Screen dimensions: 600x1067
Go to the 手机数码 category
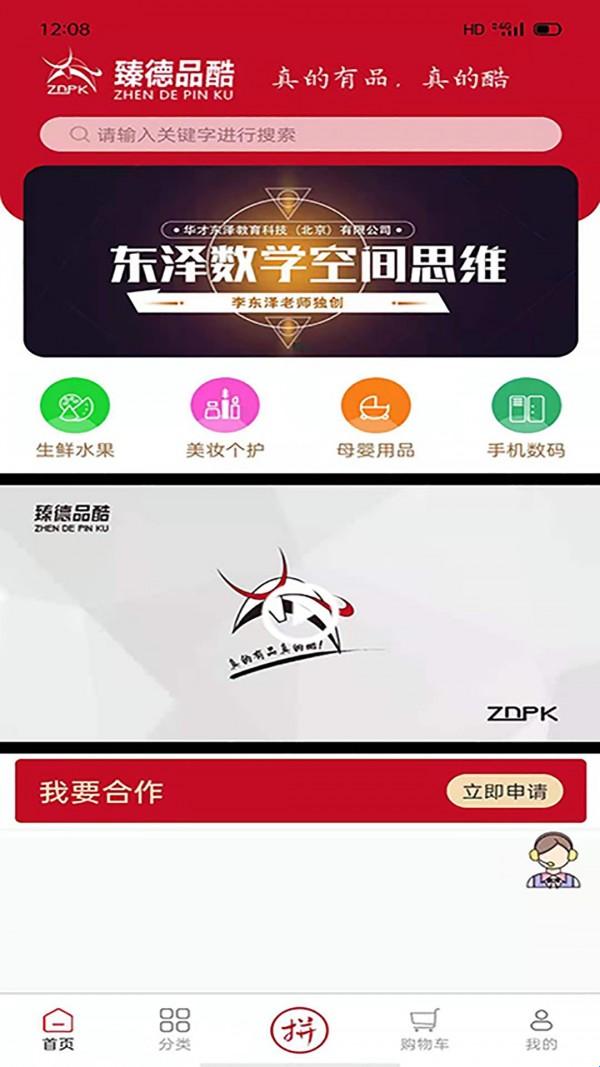coord(526,419)
